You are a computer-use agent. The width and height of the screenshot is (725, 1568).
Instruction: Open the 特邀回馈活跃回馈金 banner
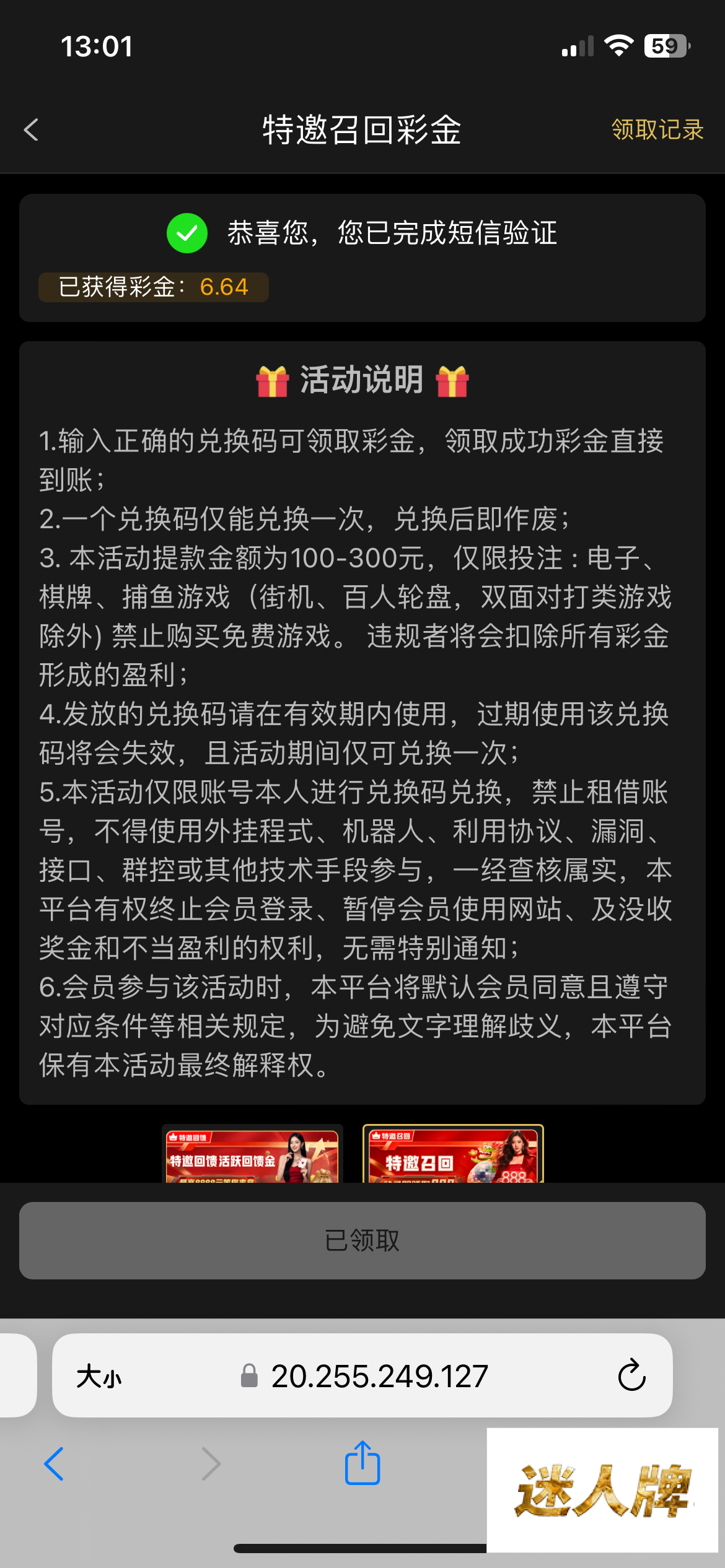pyautogui.click(x=252, y=1156)
